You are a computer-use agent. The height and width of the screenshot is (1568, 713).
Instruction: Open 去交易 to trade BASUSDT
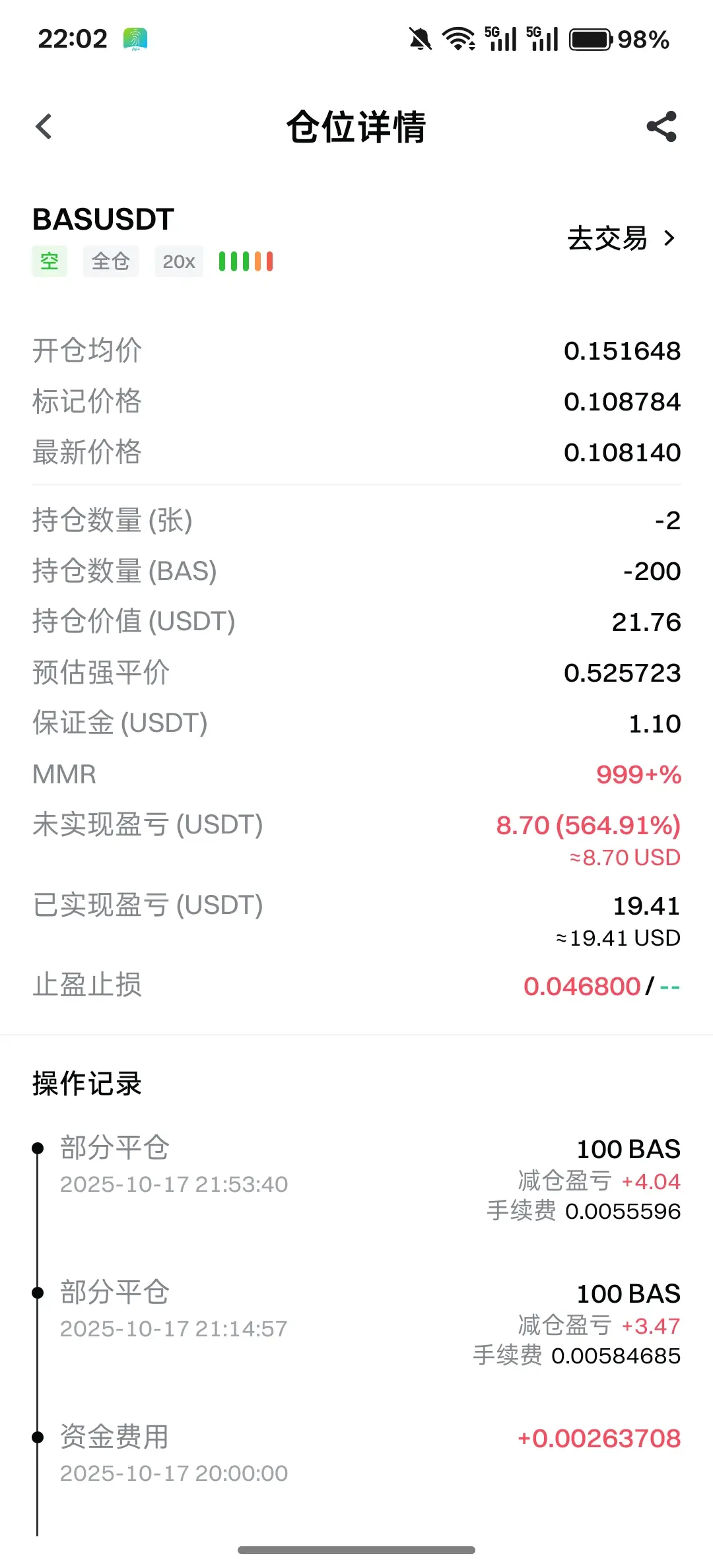tap(621, 238)
